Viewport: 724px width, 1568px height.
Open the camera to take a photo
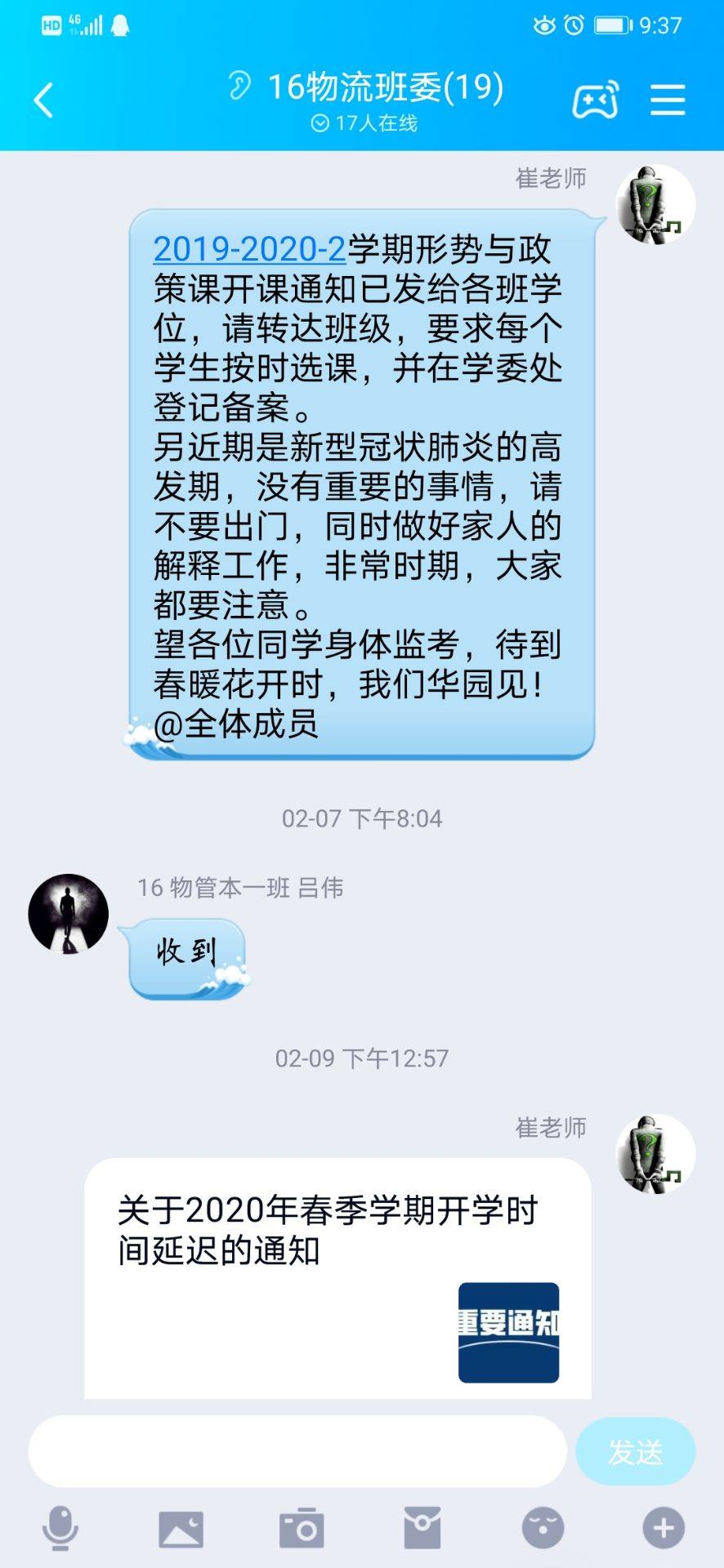pos(301,1528)
